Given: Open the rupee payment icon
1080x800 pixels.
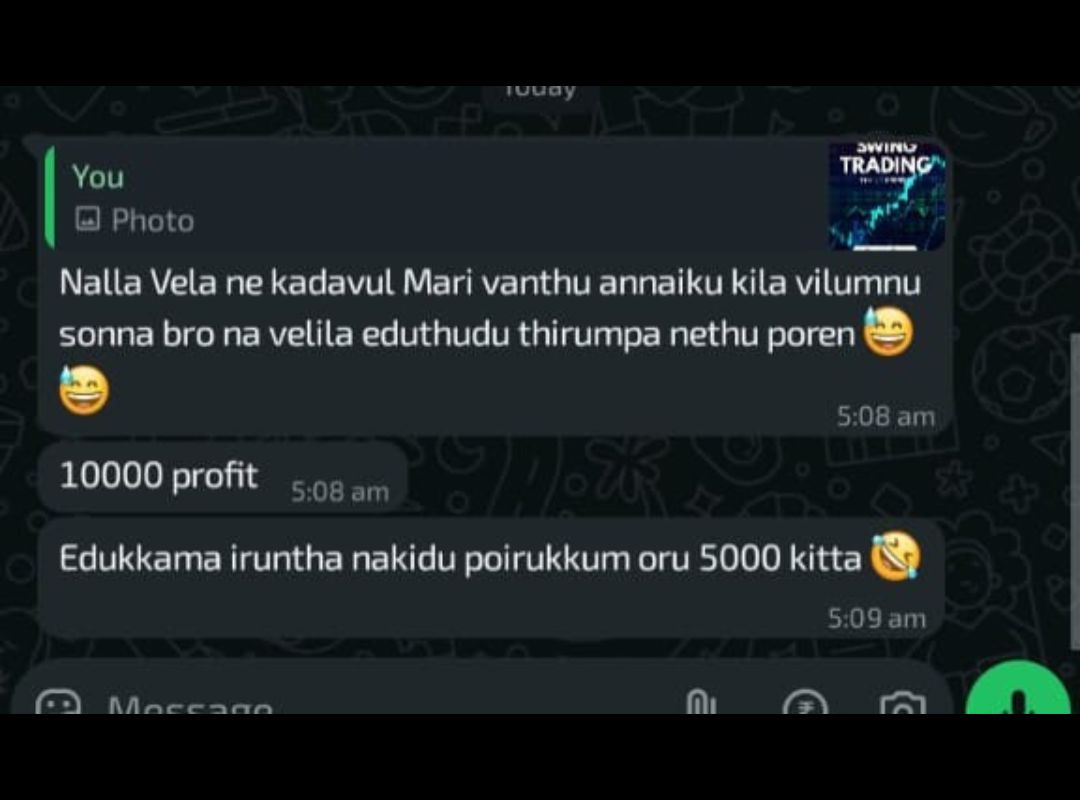Looking at the screenshot, I should [x=805, y=702].
